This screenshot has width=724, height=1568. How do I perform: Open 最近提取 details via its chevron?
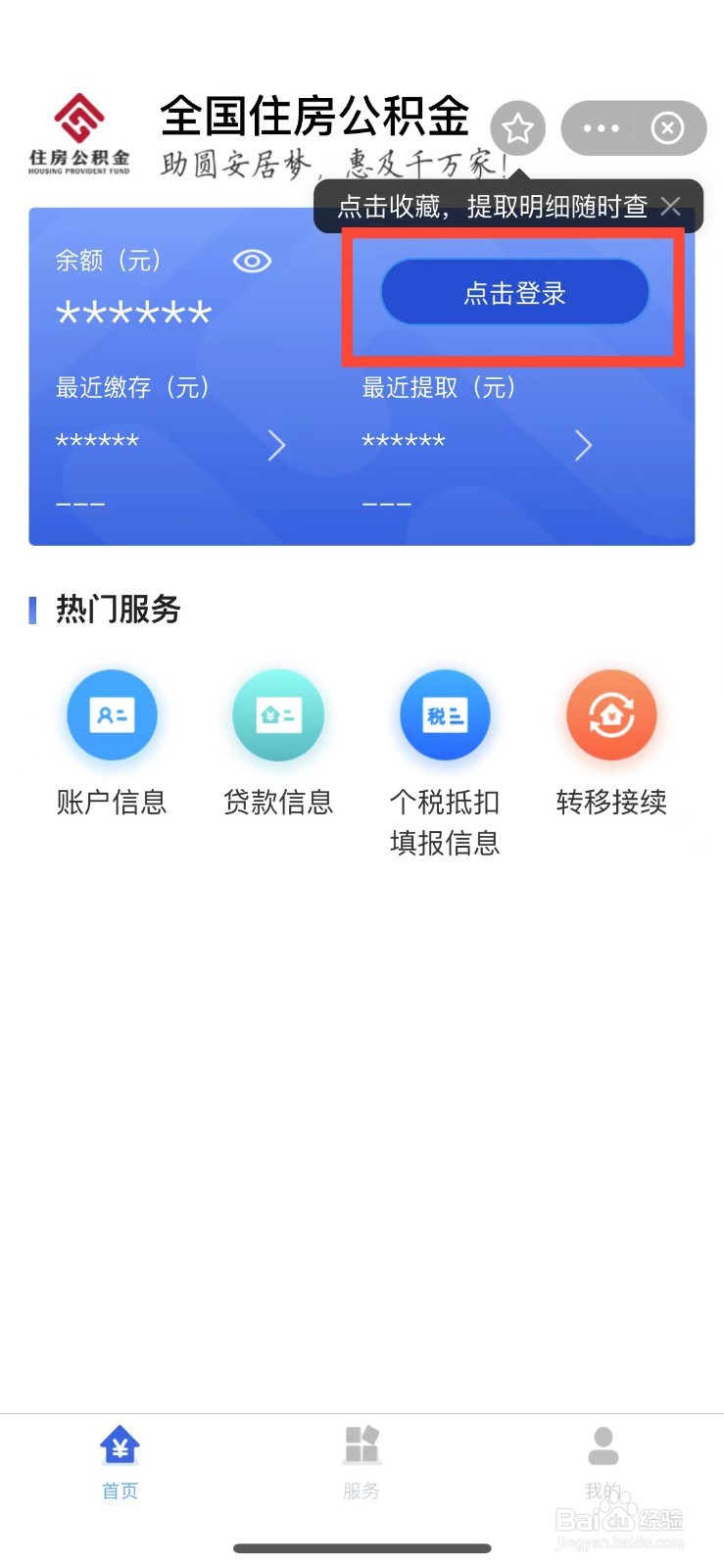click(583, 446)
